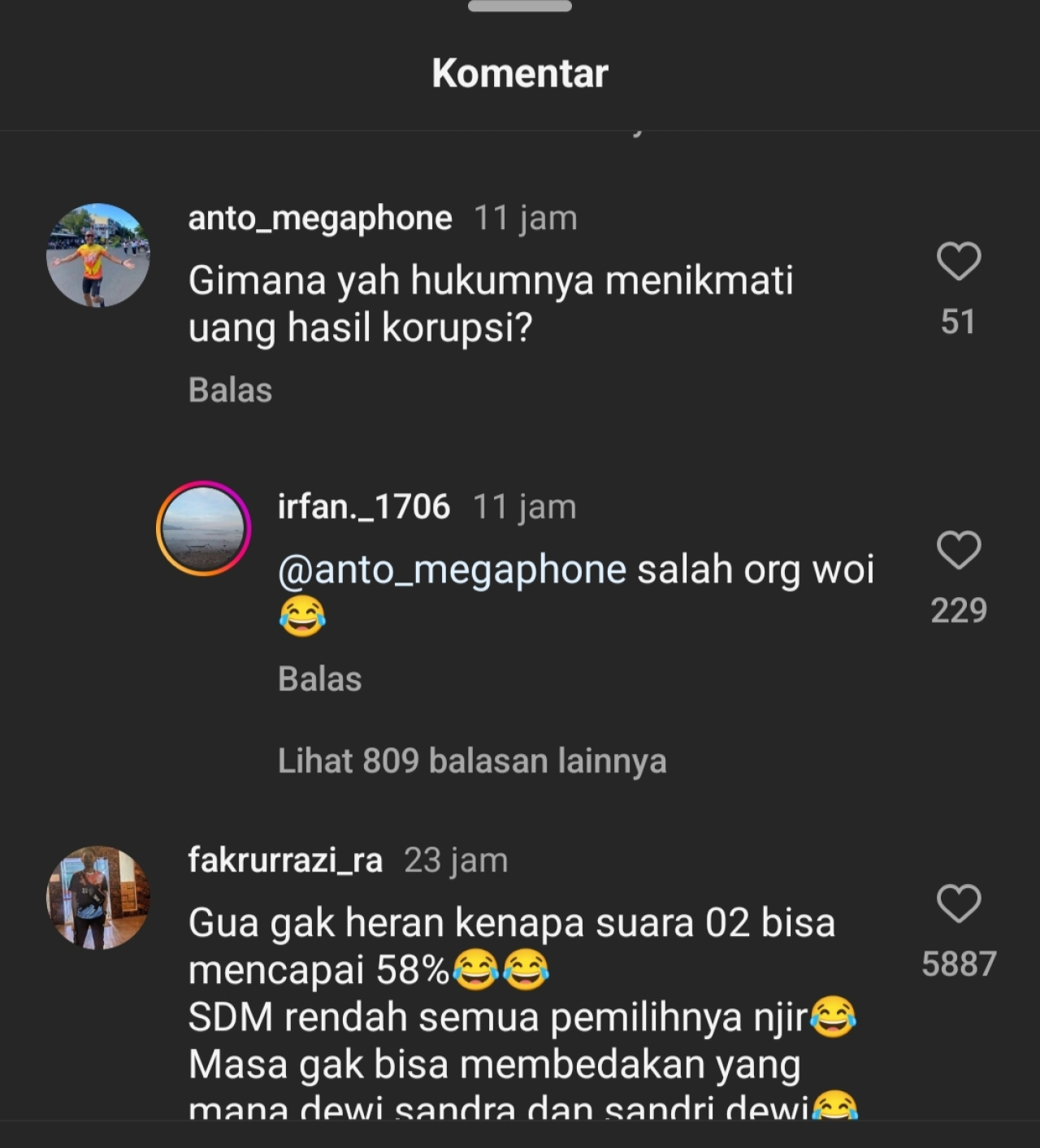
Task: Open the irfan._1706 username profile
Action: (363, 506)
